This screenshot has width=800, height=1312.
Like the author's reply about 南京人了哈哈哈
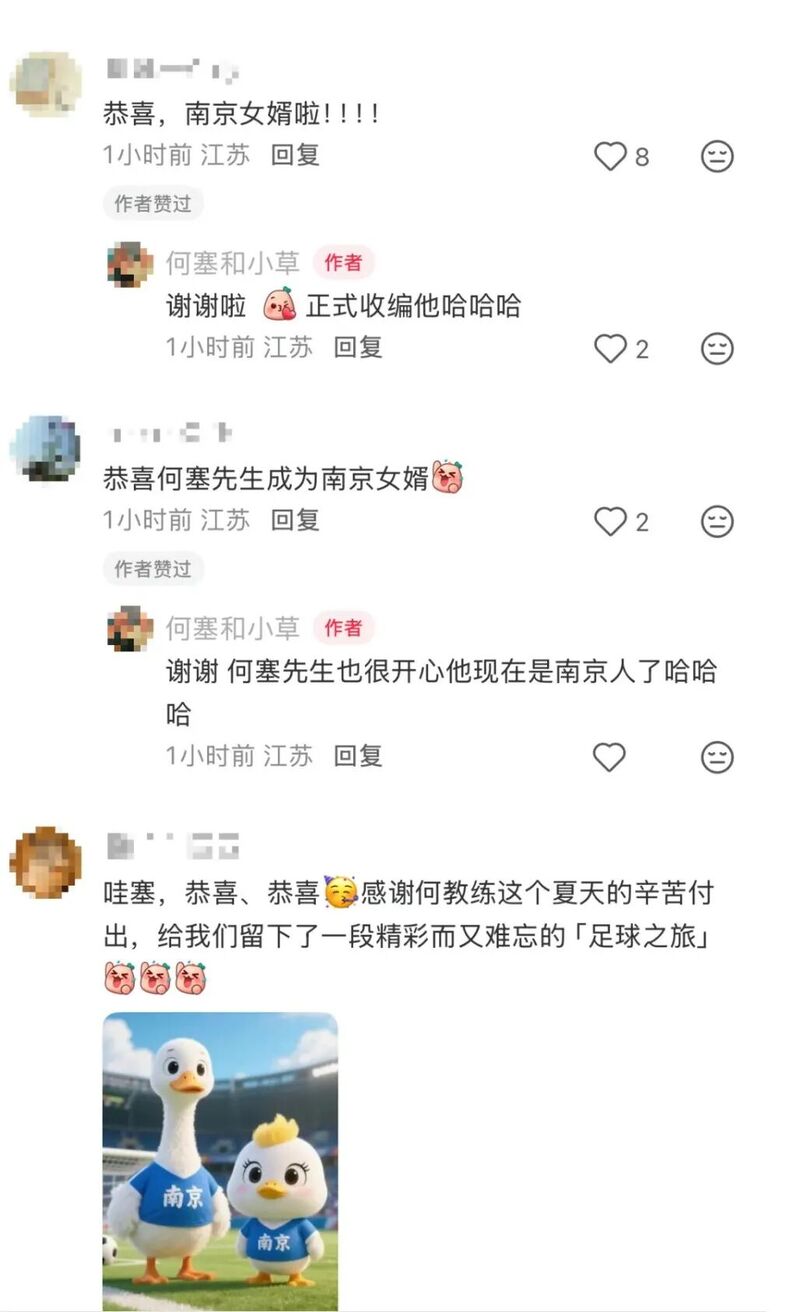(609, 757)
